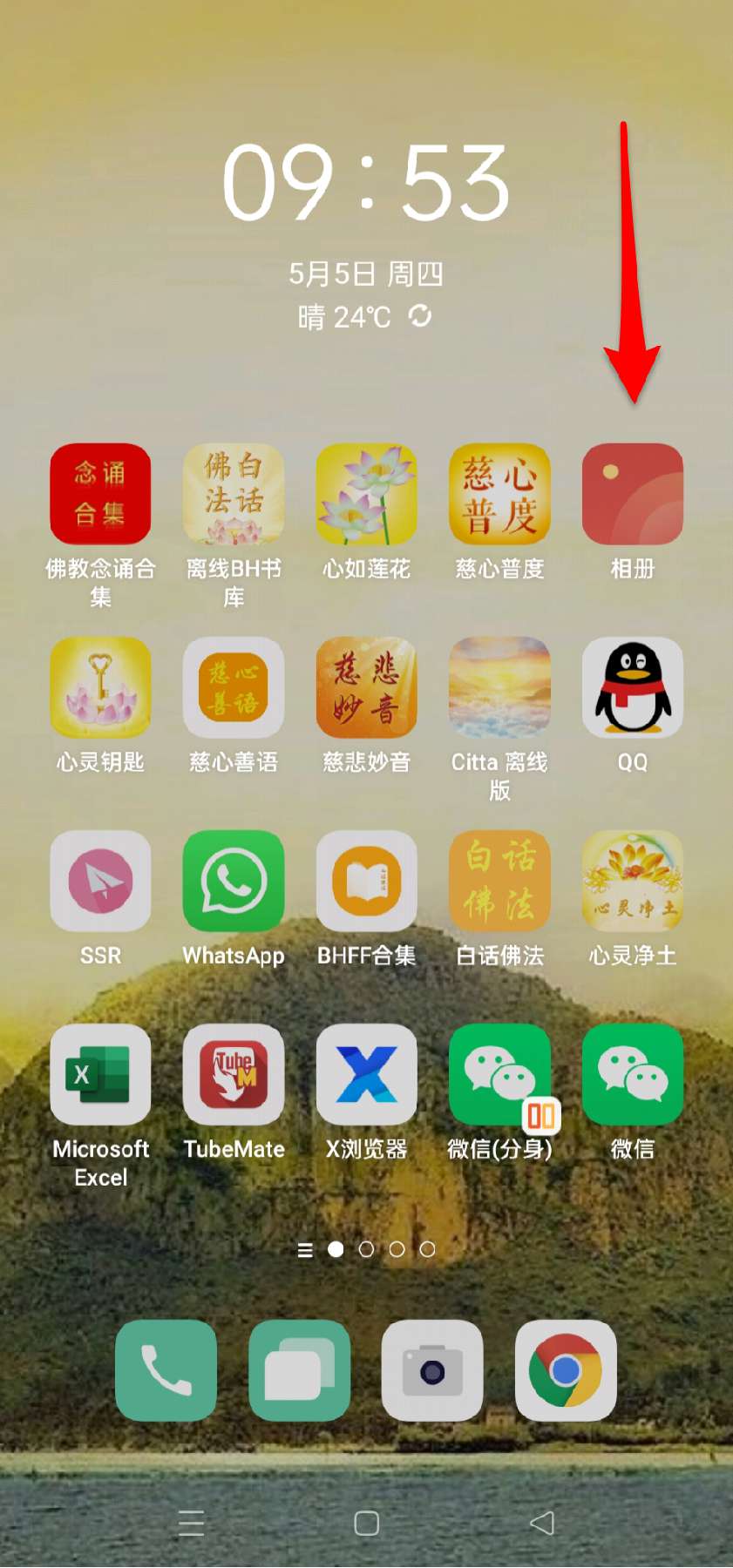
Task: Launch TubeMate
Action: pyautogui.click(x=233, y=1075)
